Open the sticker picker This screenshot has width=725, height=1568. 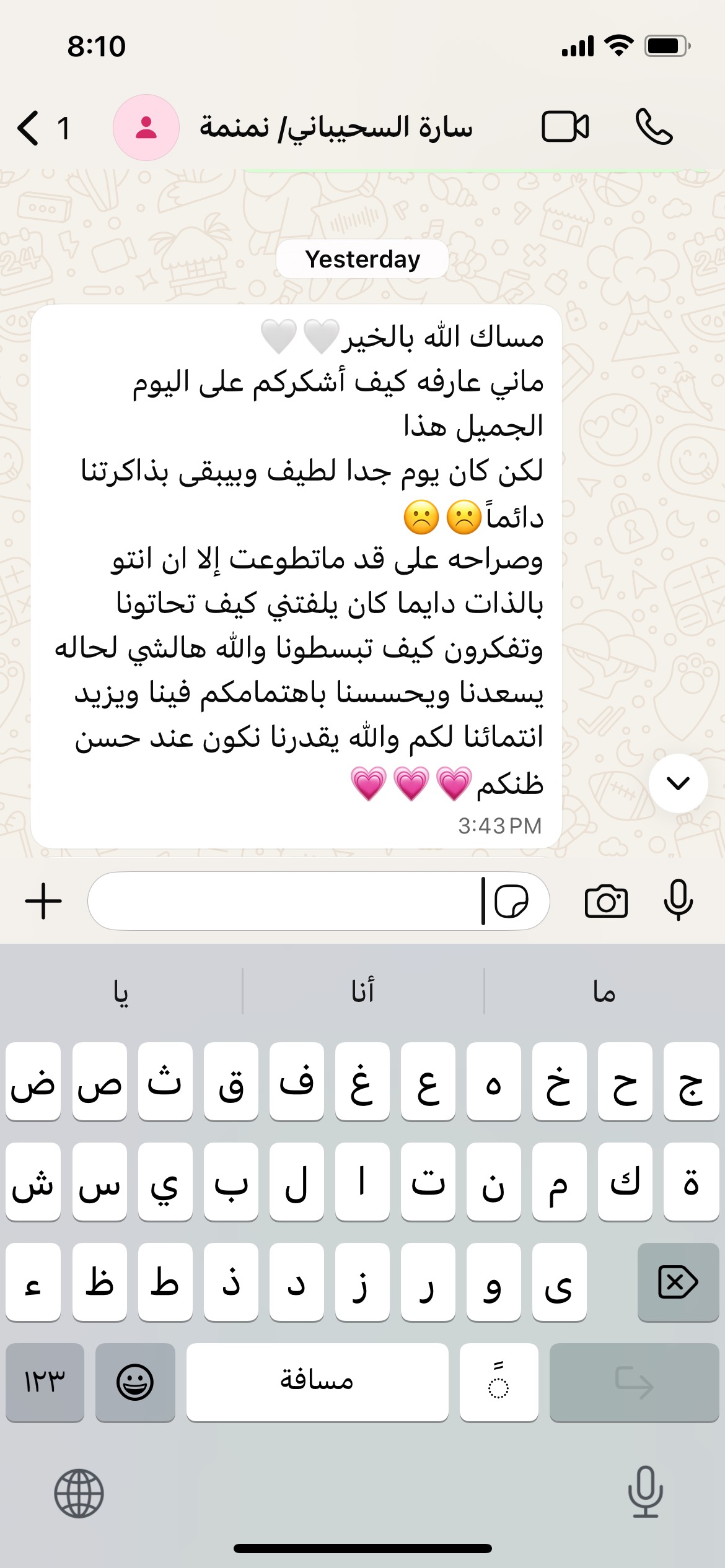(512, 901)
